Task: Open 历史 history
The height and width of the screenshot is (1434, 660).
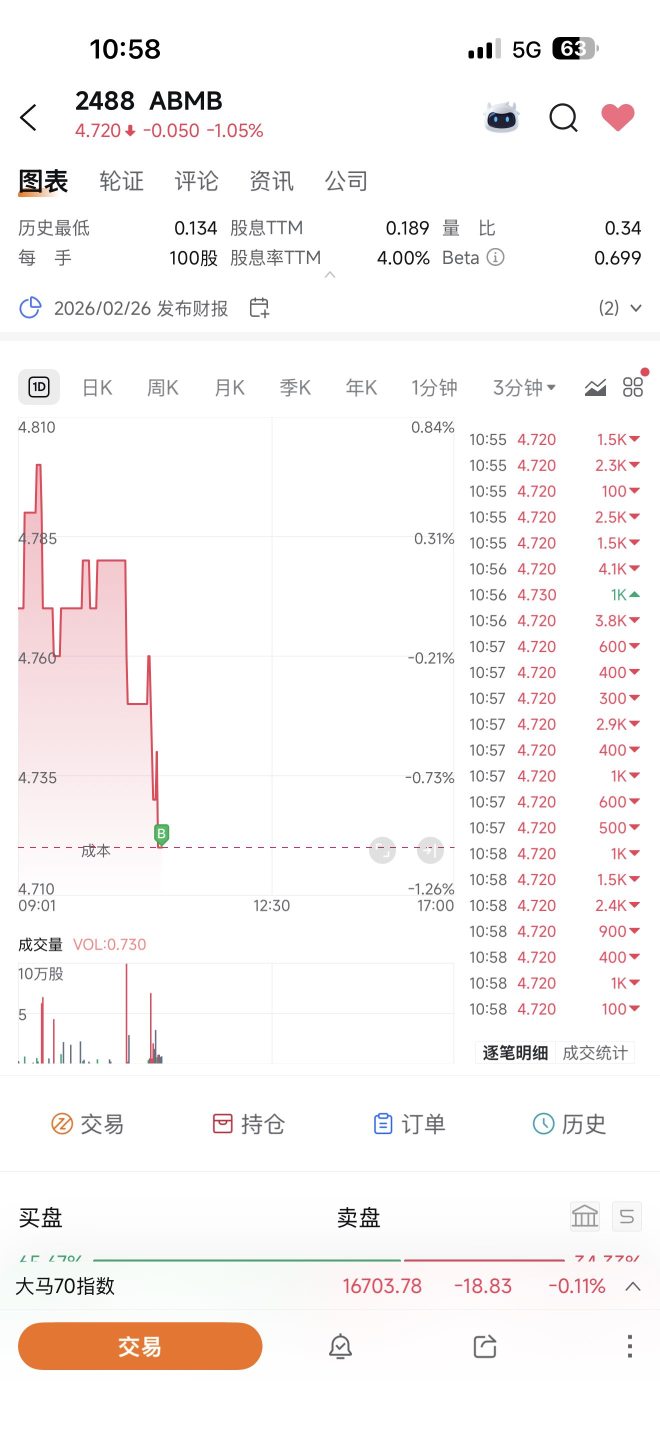Action: point(569,1124)
